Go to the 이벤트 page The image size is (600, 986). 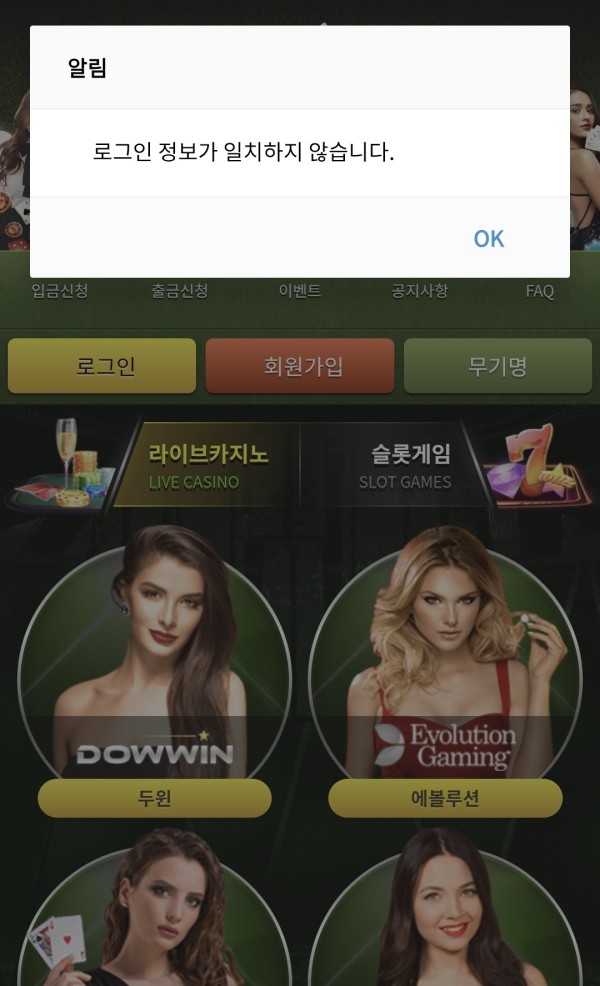300,291
